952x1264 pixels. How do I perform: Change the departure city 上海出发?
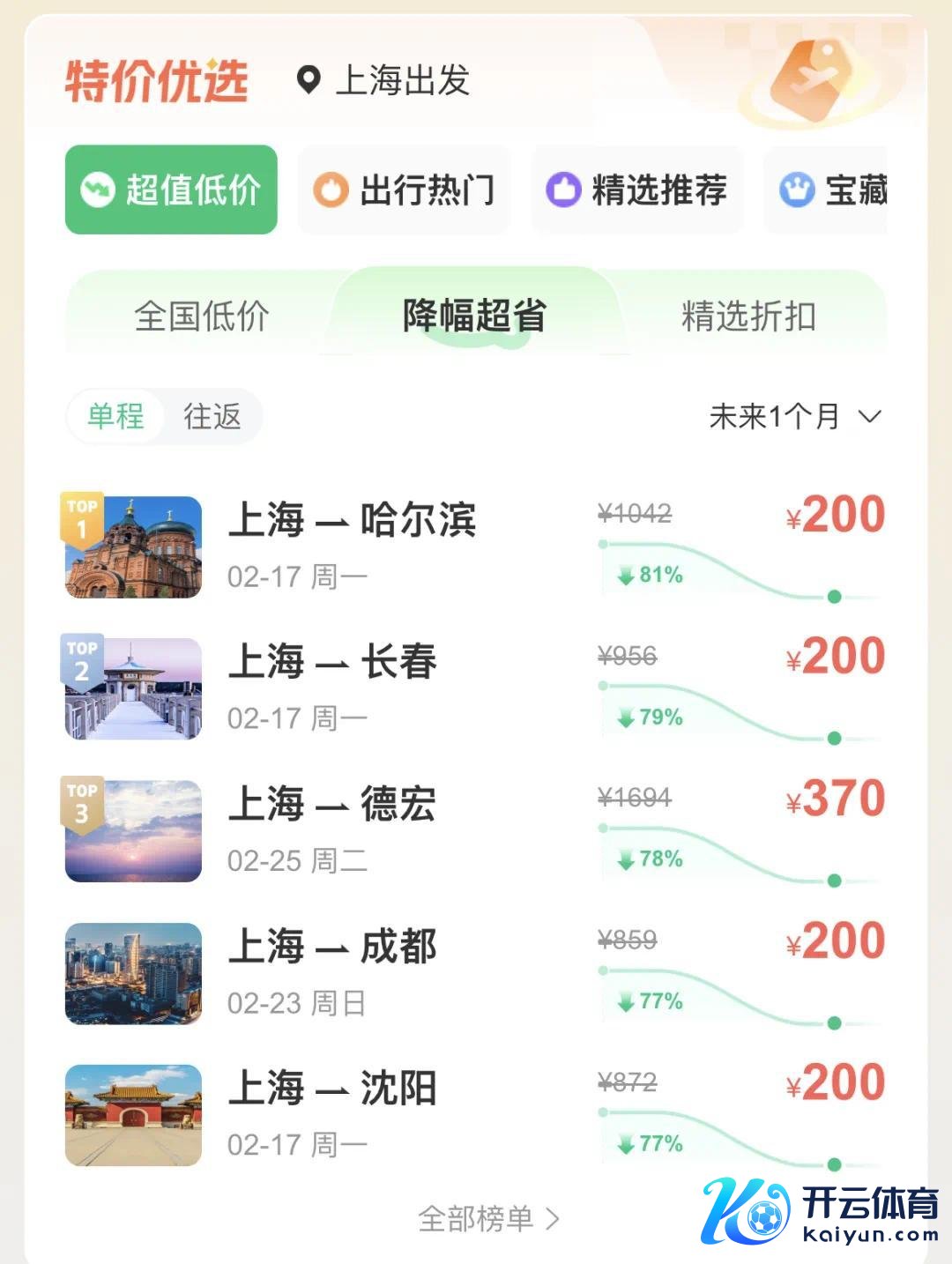coord(383,81)
